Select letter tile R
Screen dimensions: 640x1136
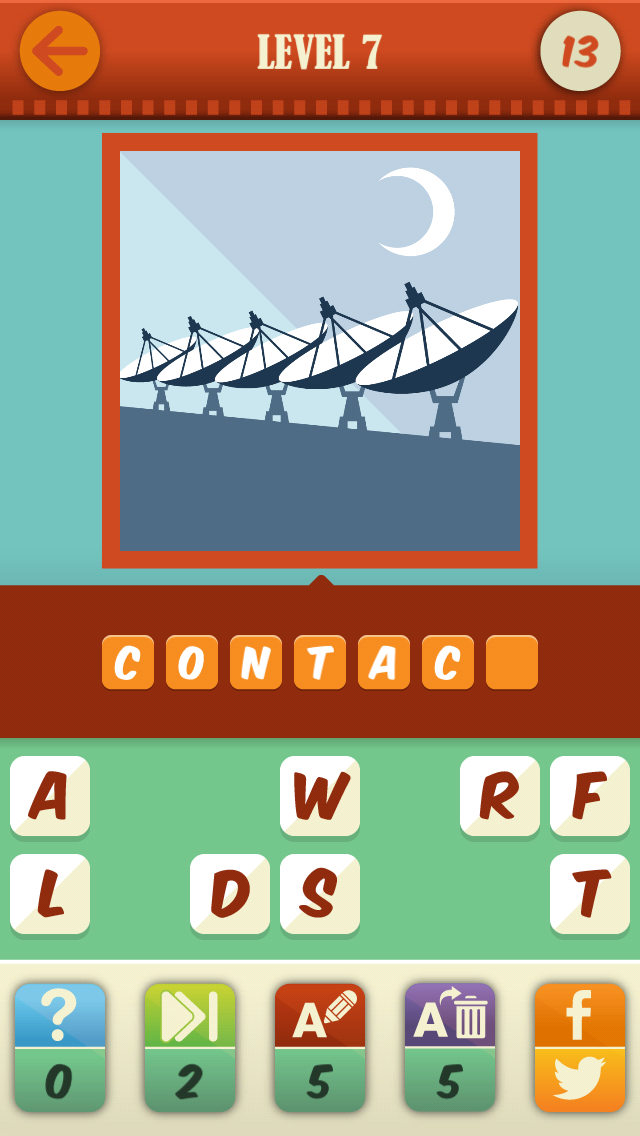[500, 796]
